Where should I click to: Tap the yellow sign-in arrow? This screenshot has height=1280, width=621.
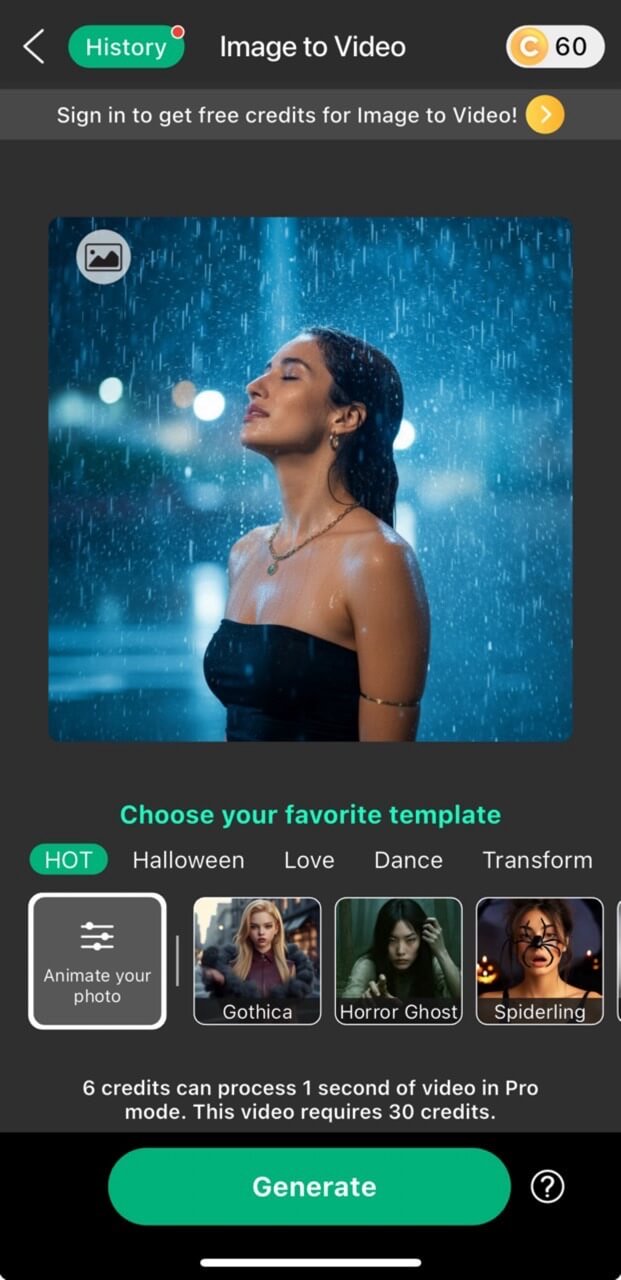tap(545, 115)
